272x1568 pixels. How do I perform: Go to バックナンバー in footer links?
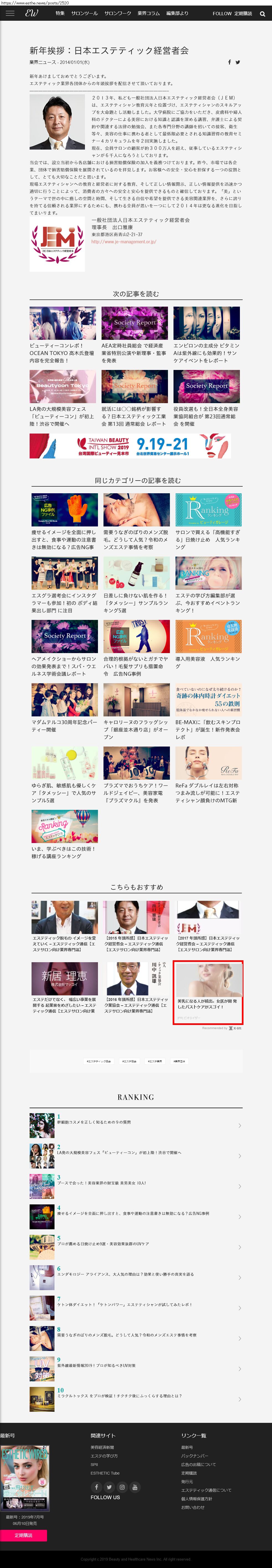[x=194, y=1455]
